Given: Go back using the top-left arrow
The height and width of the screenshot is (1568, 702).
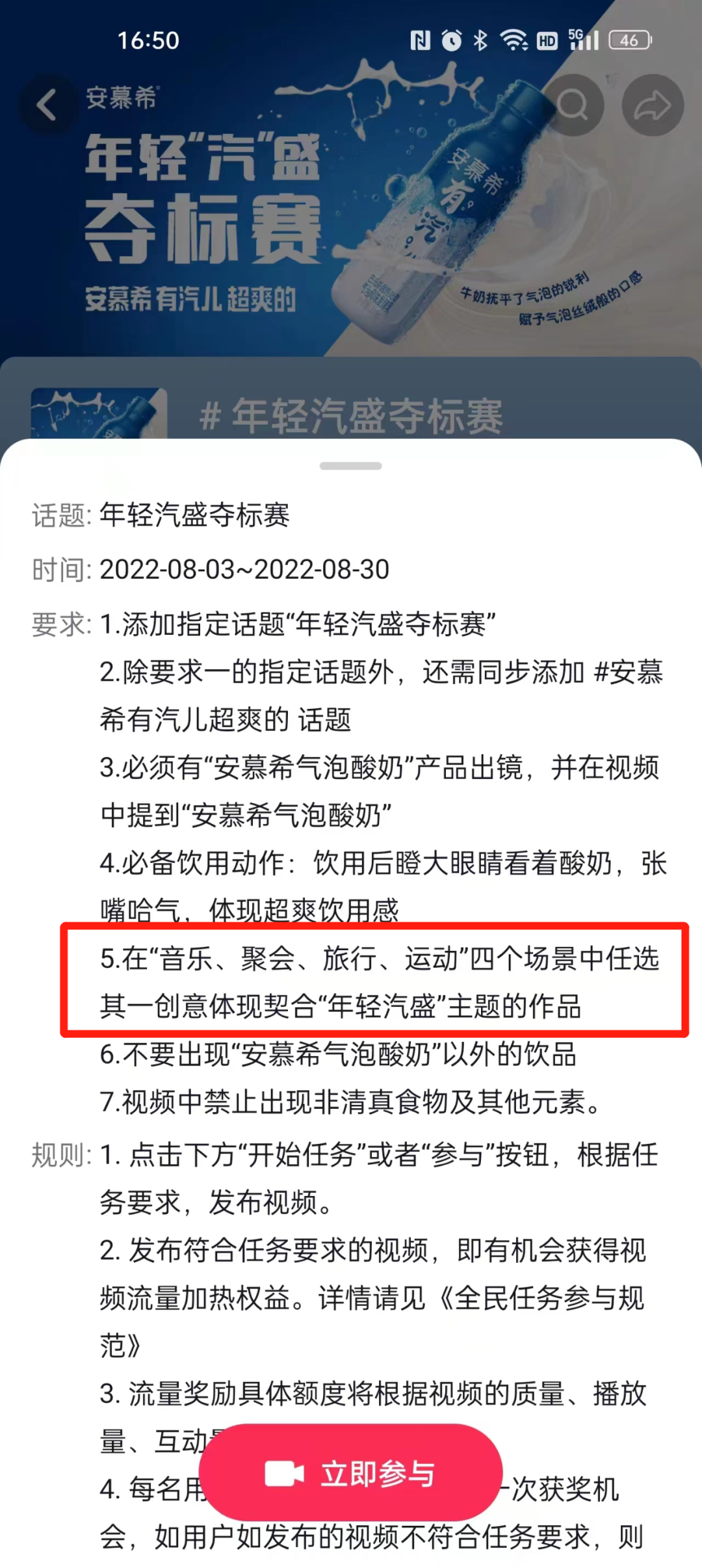Looking at the screenshot, I should 46,105.
